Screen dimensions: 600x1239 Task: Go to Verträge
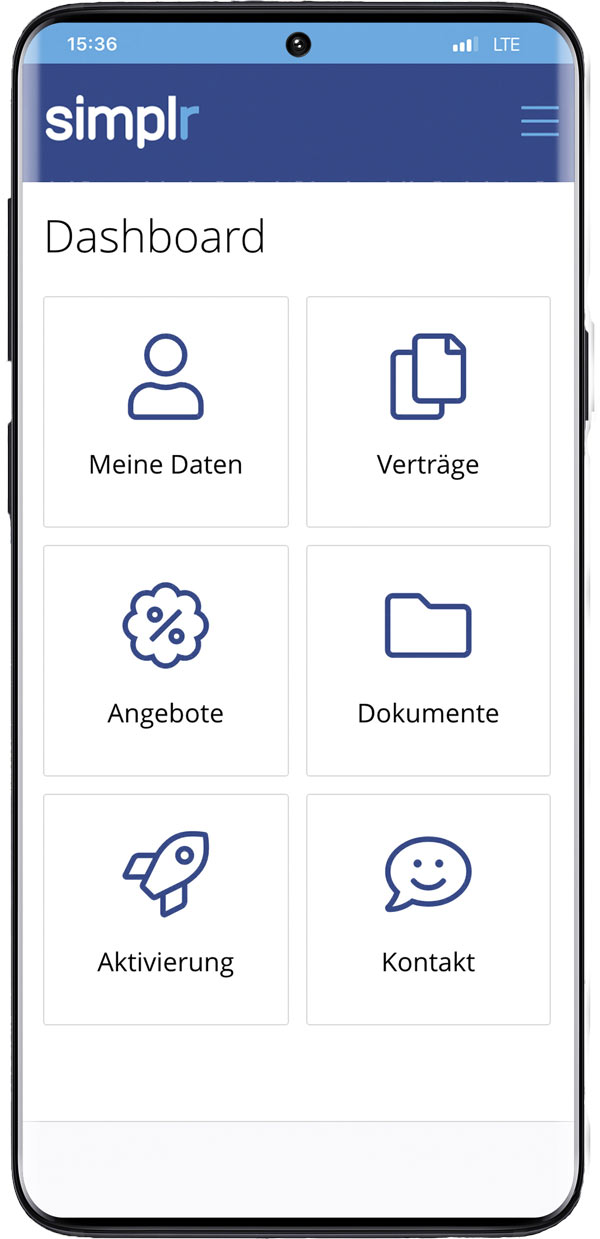tap(428, 412)
